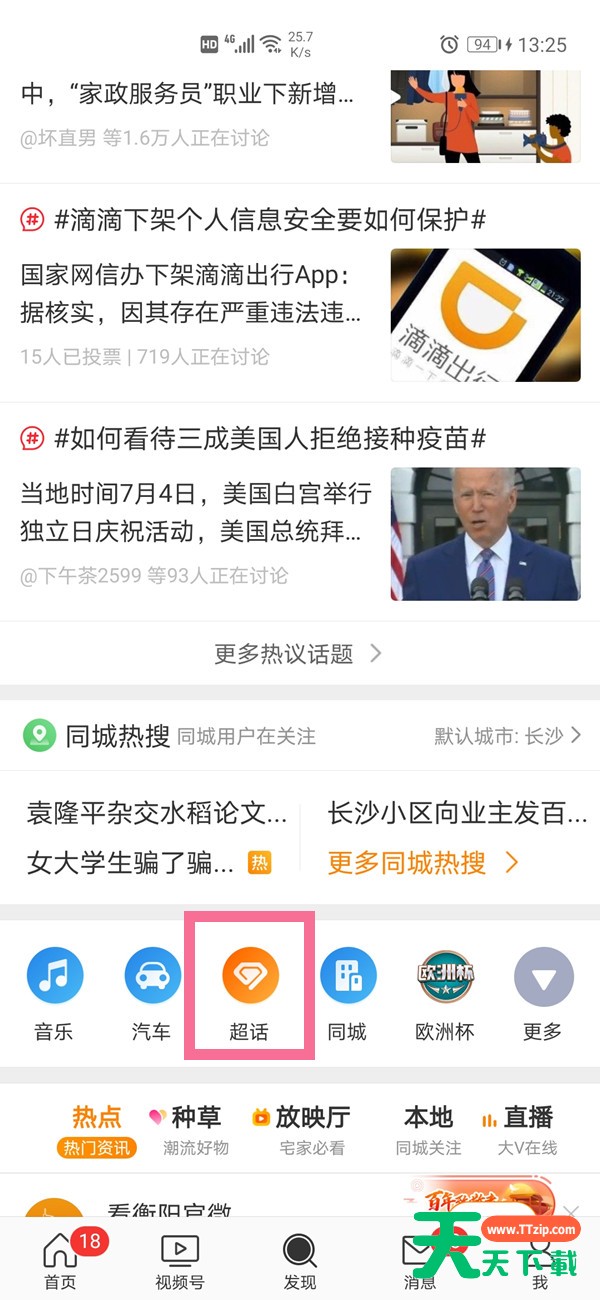Expand 更多 channels
This screenshot has height=1300, width=600.
point(543,992)
